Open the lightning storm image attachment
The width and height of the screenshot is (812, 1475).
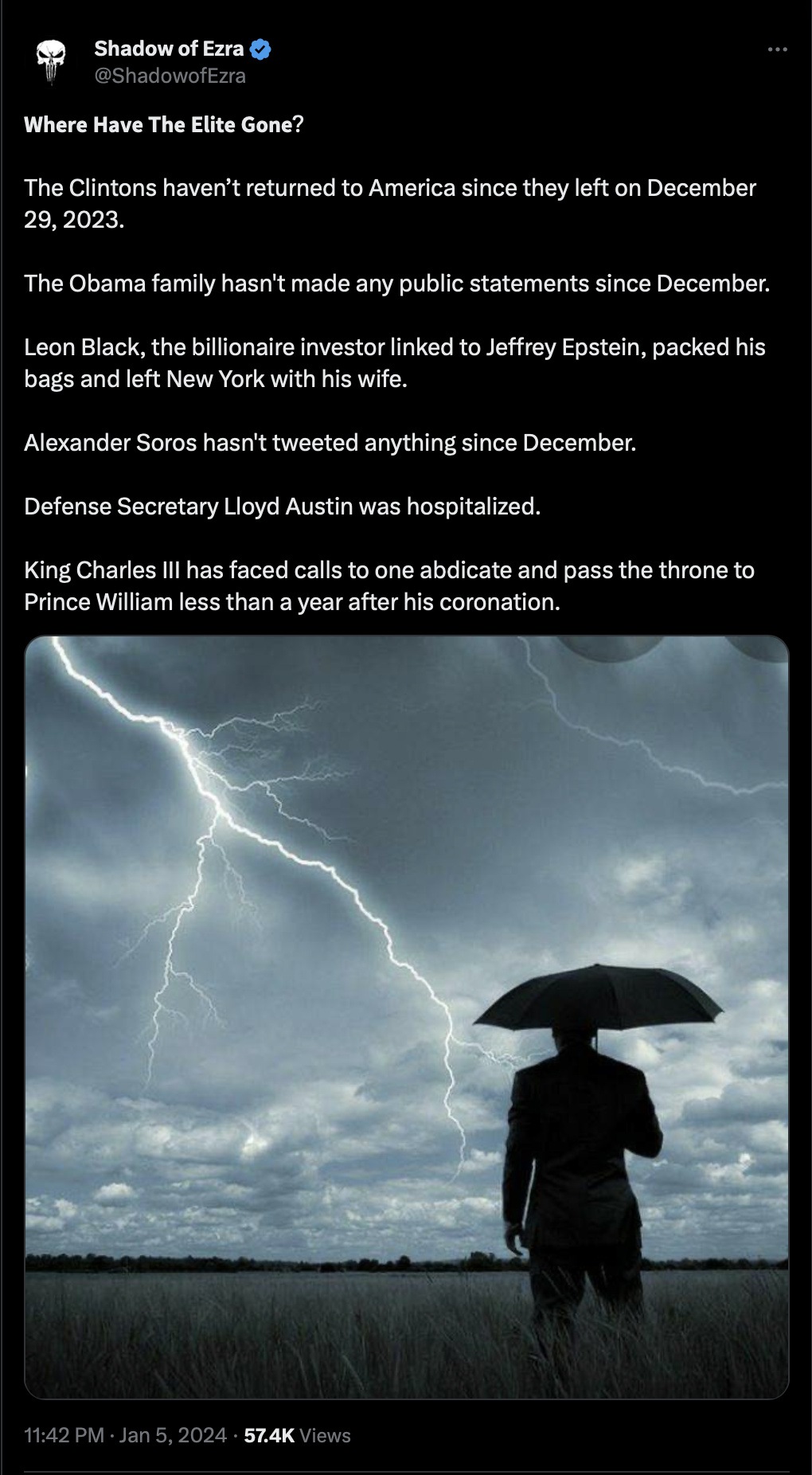coord(407,1017)
